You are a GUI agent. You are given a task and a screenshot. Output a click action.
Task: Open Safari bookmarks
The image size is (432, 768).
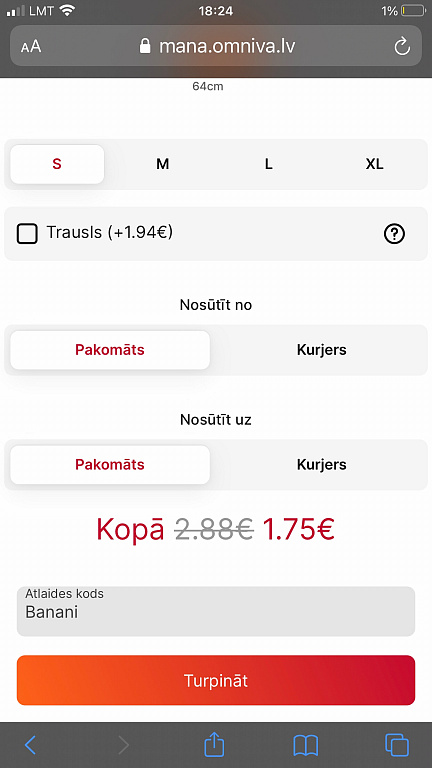(306, 745)
